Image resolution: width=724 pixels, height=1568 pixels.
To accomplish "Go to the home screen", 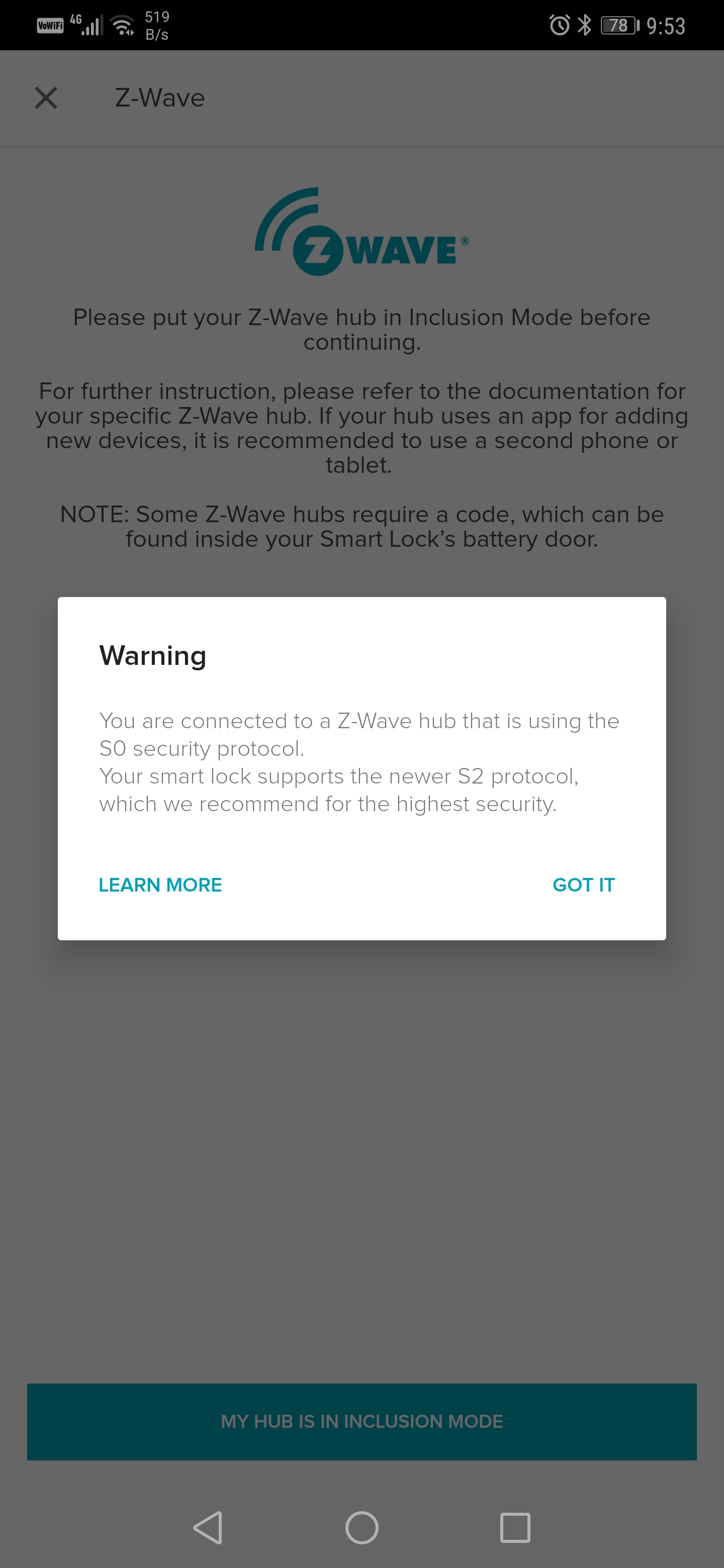I will click(x=361, y=1527).
